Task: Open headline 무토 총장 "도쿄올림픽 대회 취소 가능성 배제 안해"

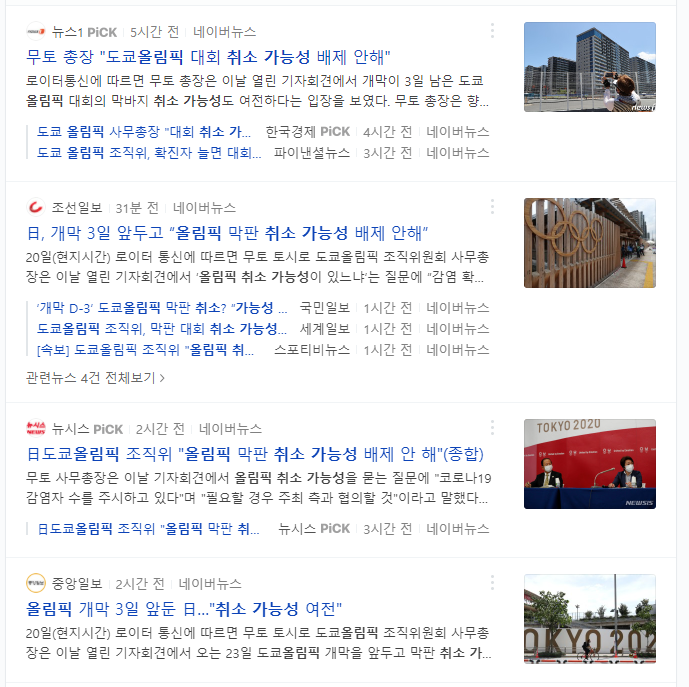Action: pos(209,56)
